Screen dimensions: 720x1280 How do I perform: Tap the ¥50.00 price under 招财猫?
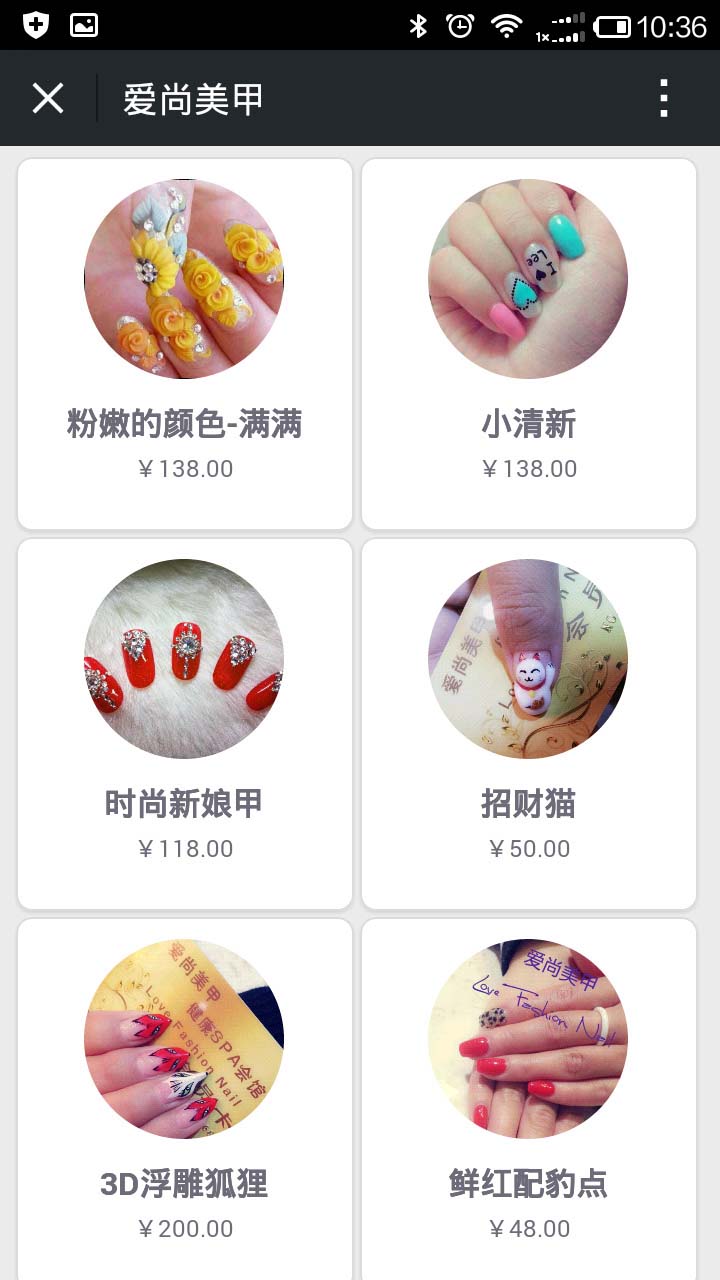coord(529,848)
